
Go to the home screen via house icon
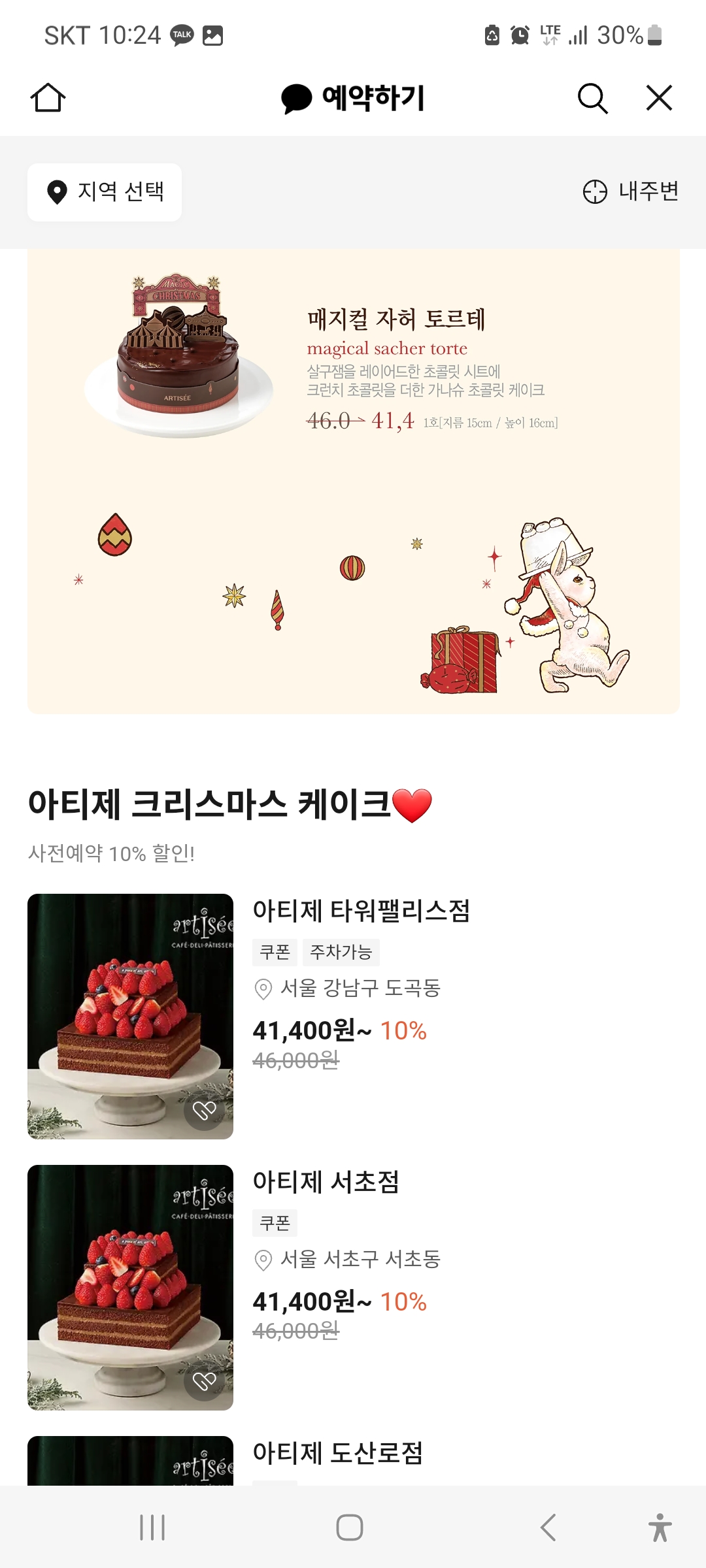pos(48,98)
